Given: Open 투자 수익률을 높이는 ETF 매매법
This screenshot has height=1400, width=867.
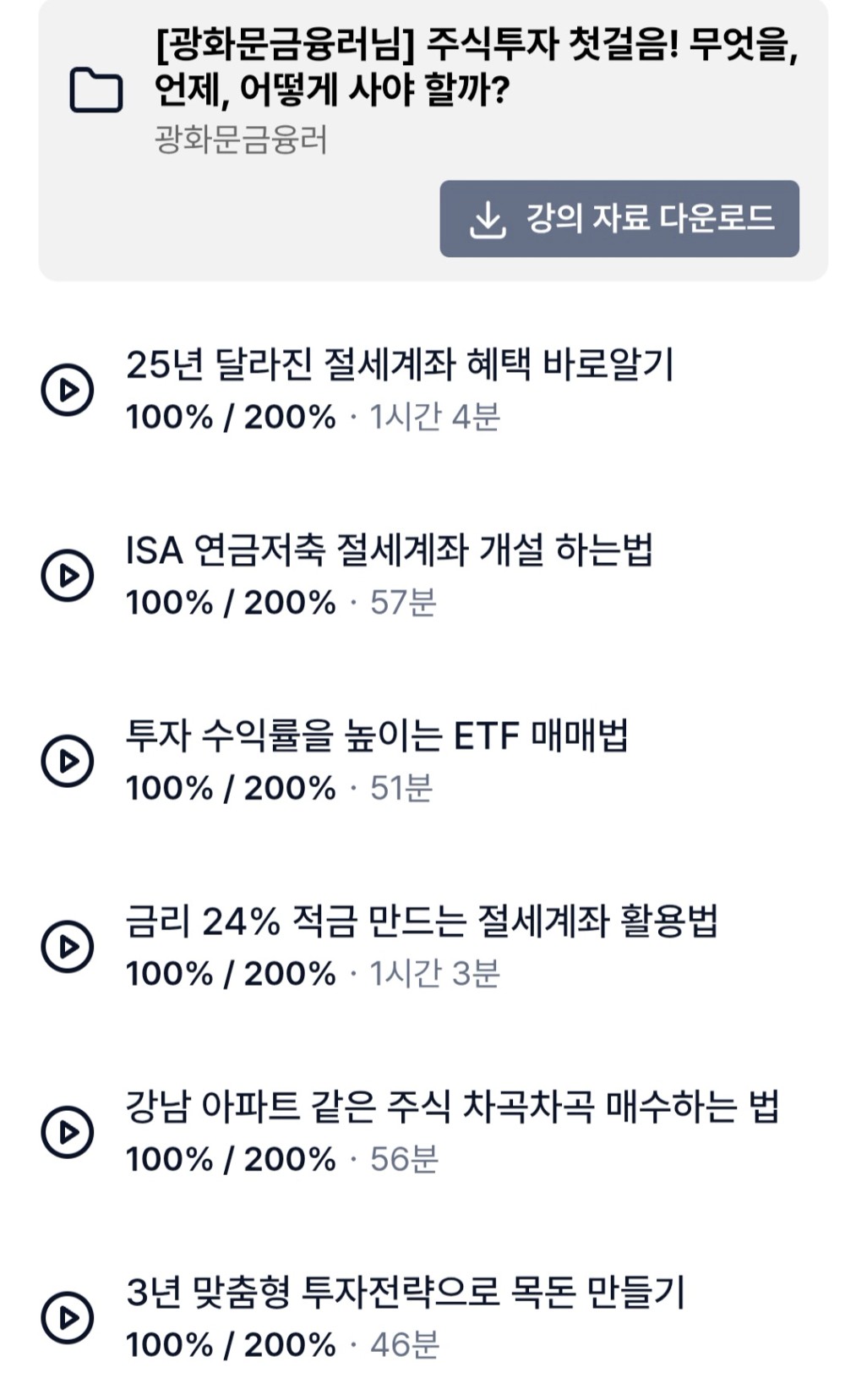Looking at the screenshot, I should (433, 760).
